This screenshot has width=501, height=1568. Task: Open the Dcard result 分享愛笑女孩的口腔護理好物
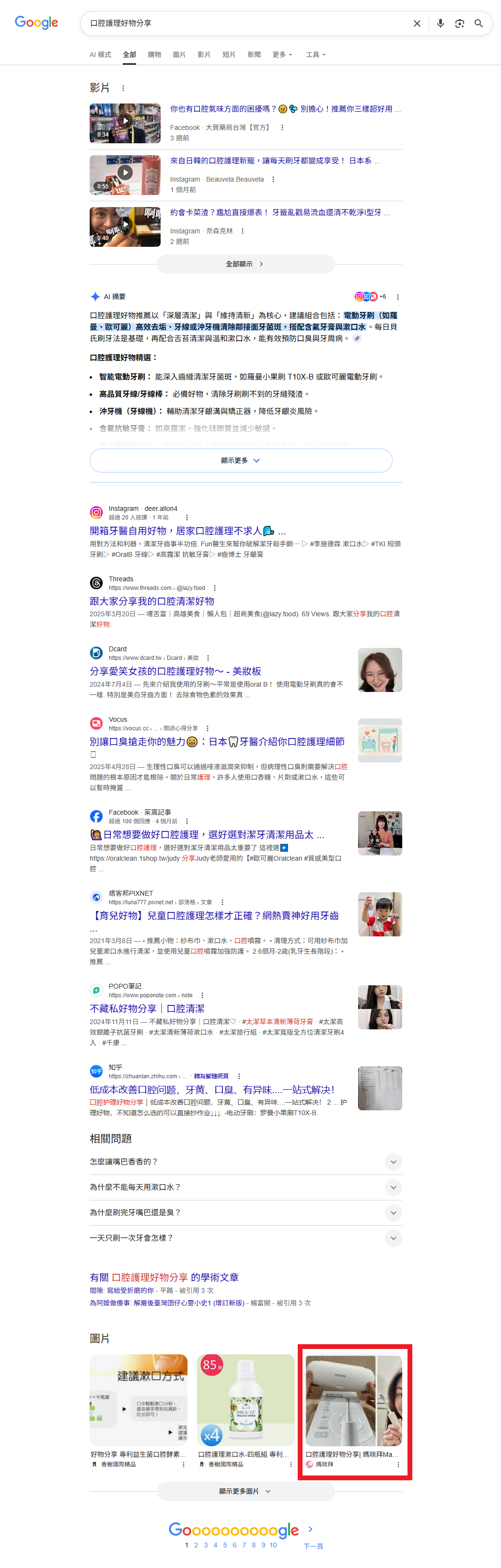pos(175,671)
